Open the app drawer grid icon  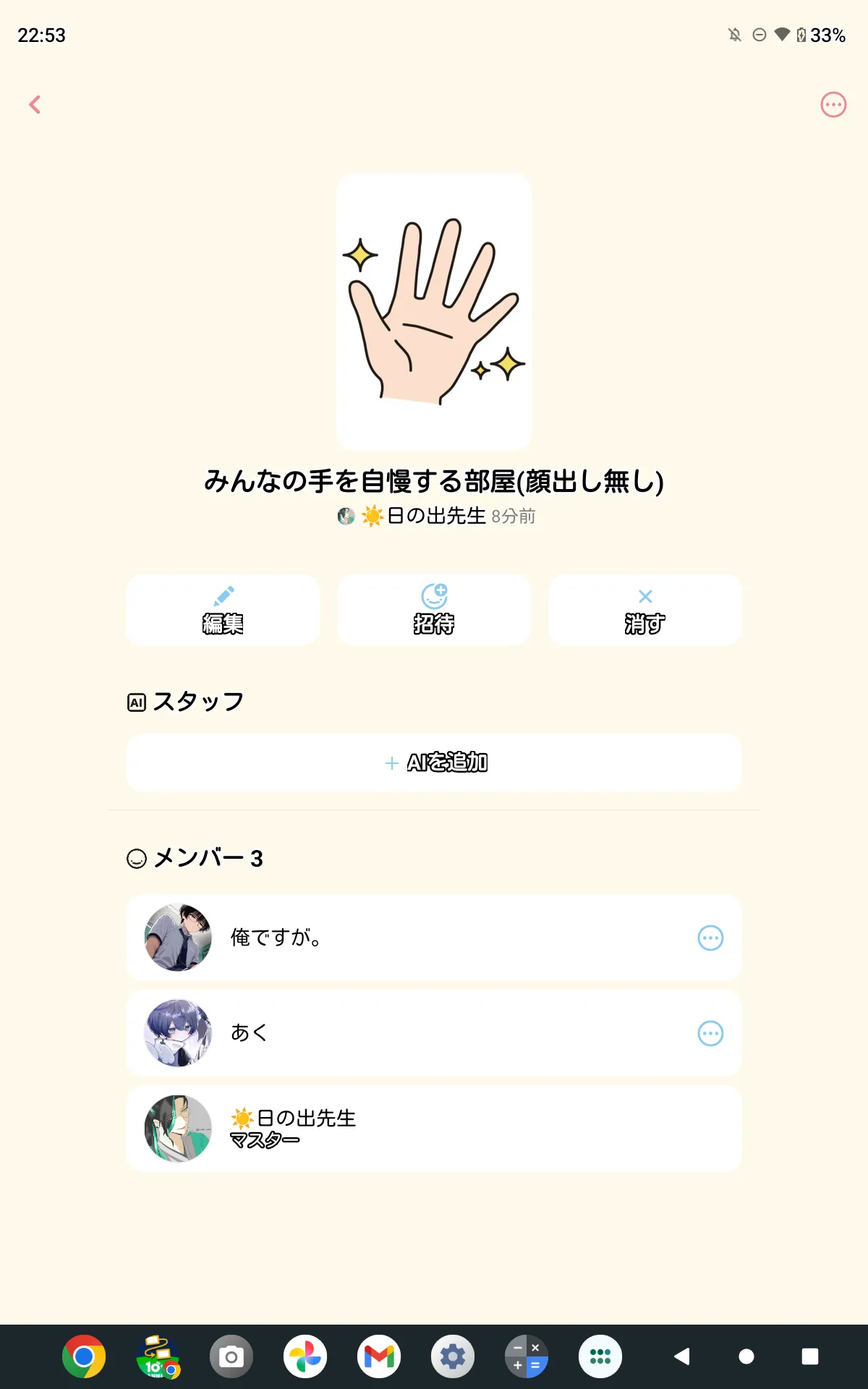pos(600,1356)
